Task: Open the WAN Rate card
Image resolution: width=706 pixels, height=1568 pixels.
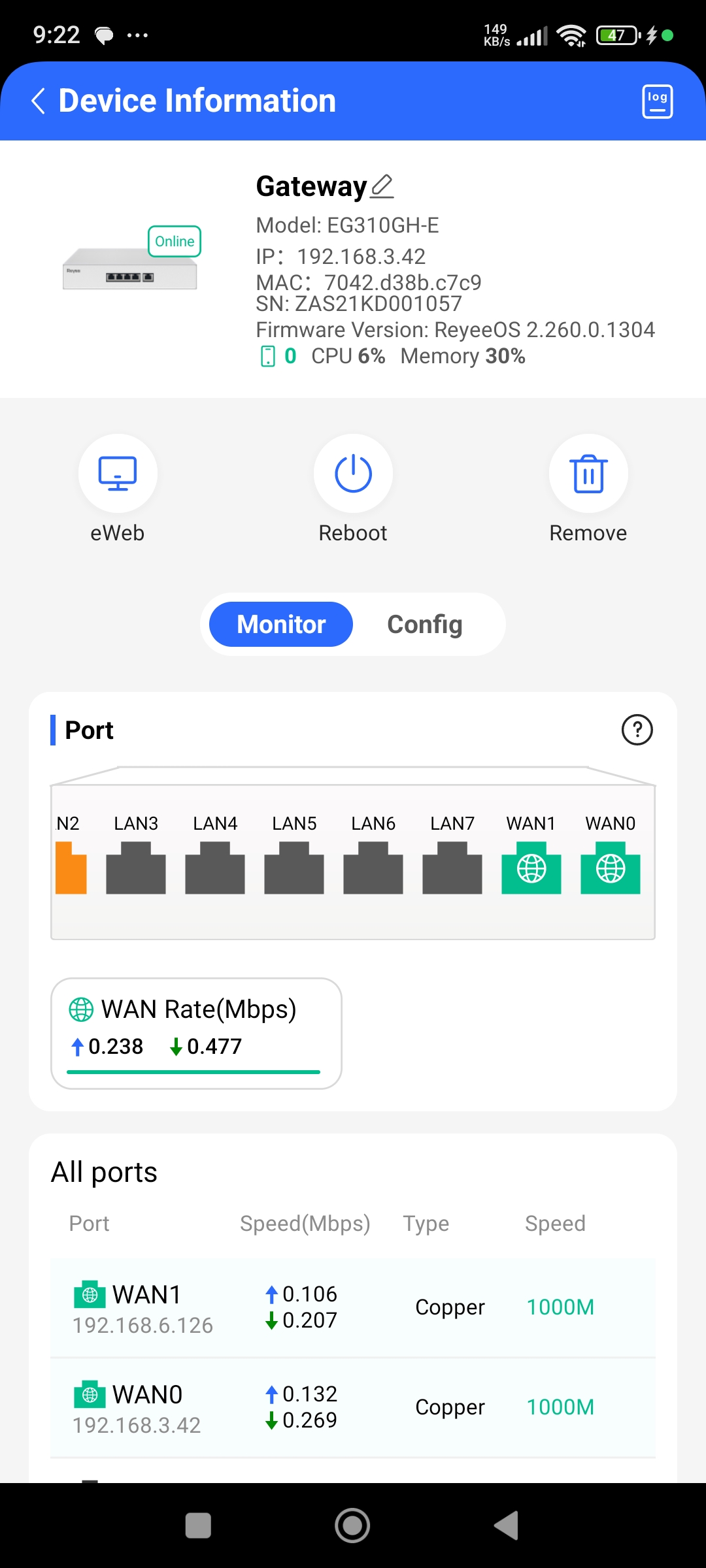Action: (196, 1033)
